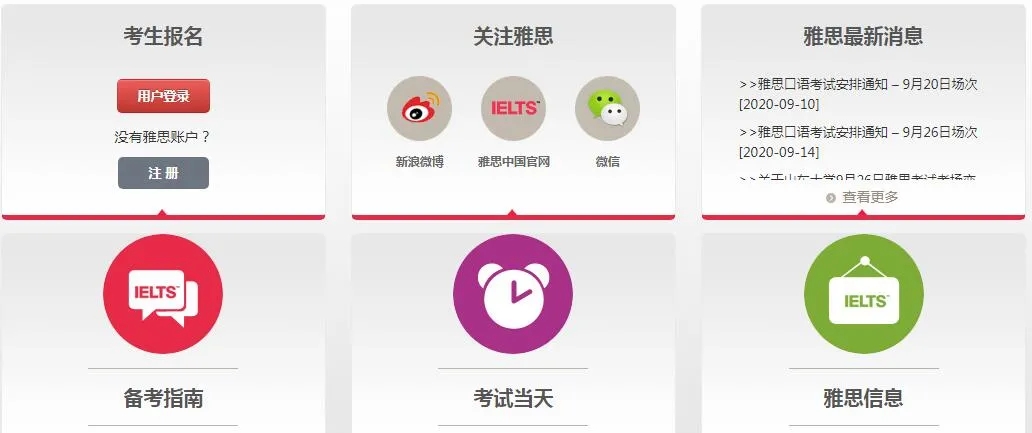Viewport: 1032px width, 433px height.
Task: Open the 新浪微博 Weibo icon
Action: pos(419,109)
